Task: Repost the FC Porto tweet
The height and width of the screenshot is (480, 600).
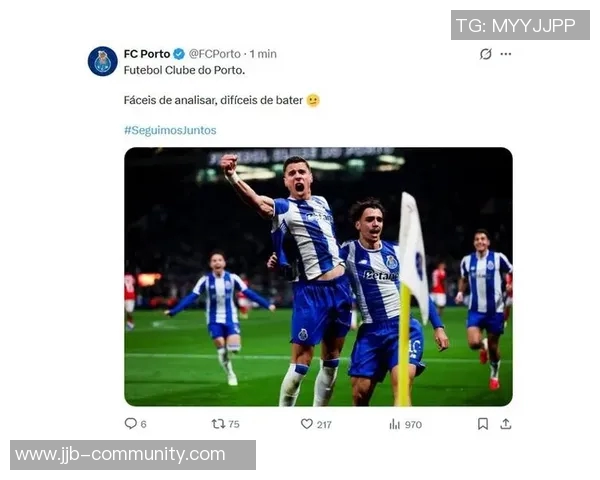Action: pos(218,424)
